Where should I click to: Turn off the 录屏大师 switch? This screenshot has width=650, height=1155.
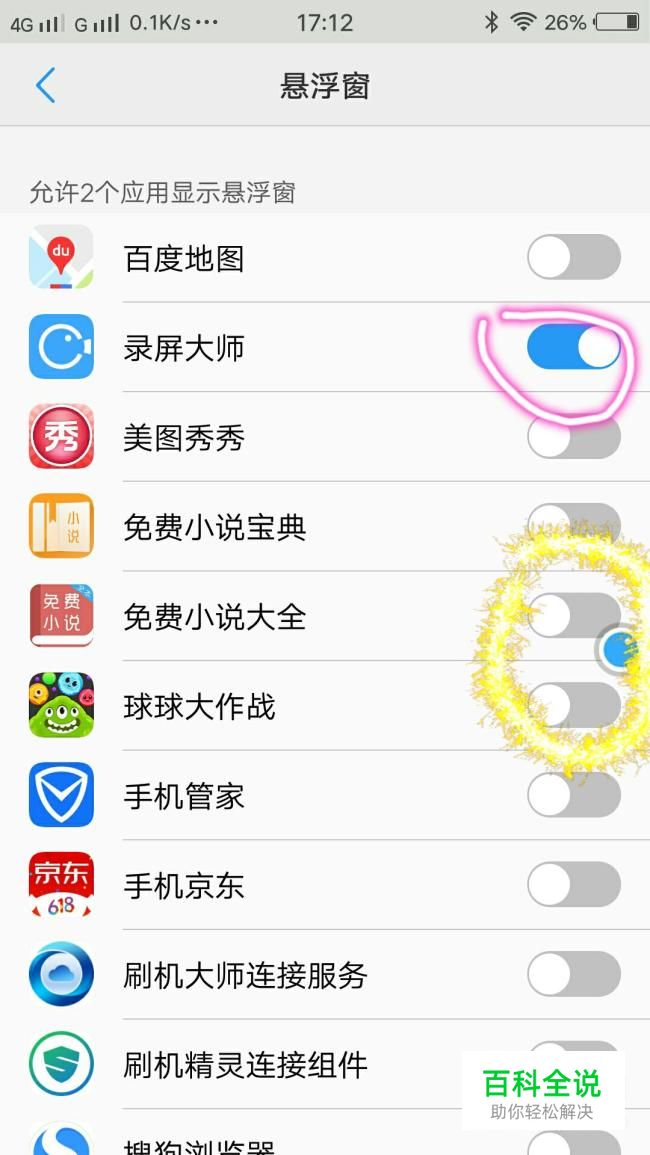(x=574, y=347)
